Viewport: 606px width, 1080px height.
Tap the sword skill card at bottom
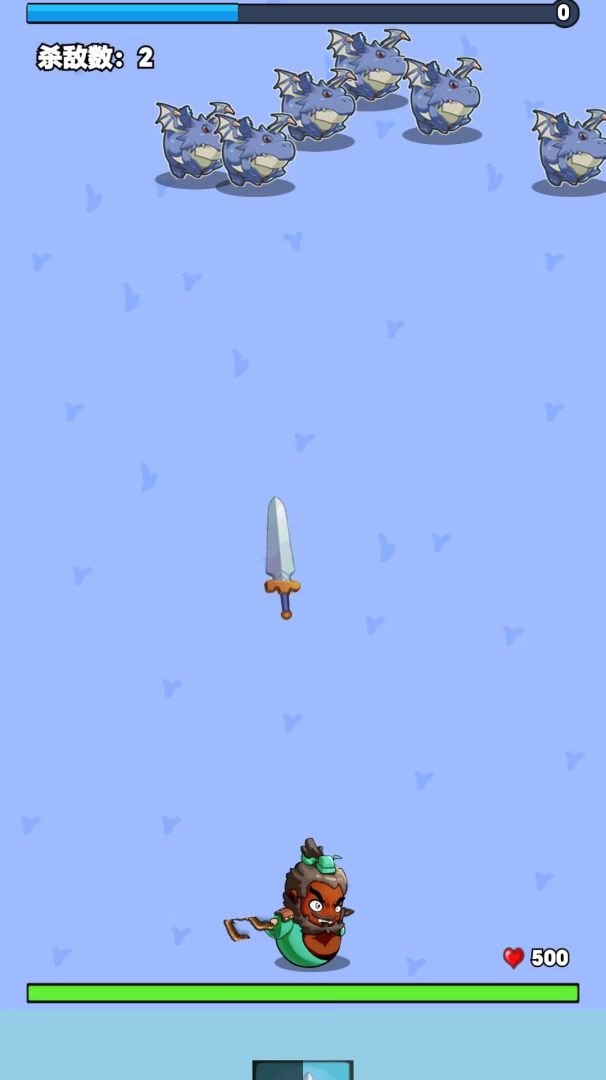click(303, 1070)
